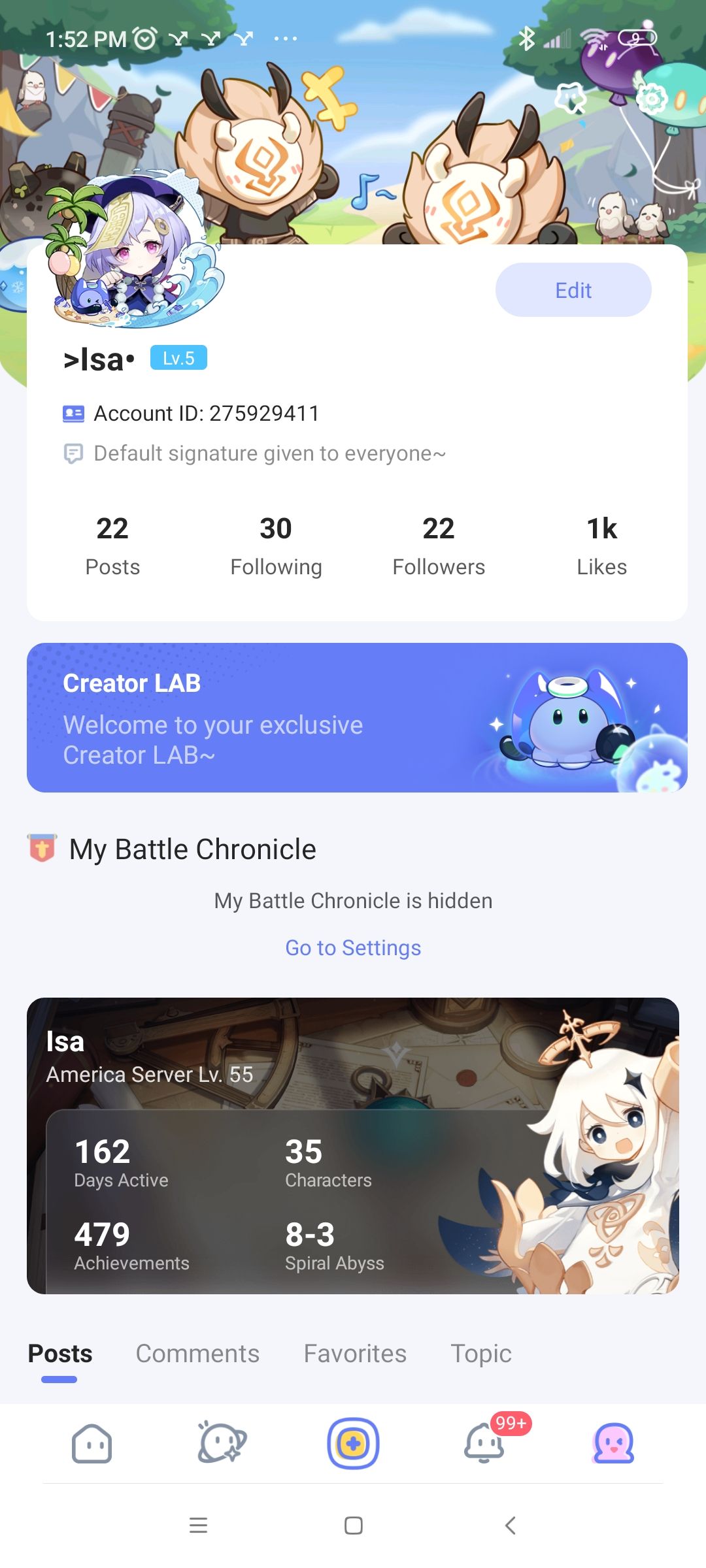Tap the customer service icon beside the gear
The height and width of the screenshot is (1568, 706).
pyautogui.click(x=570, y=99)
